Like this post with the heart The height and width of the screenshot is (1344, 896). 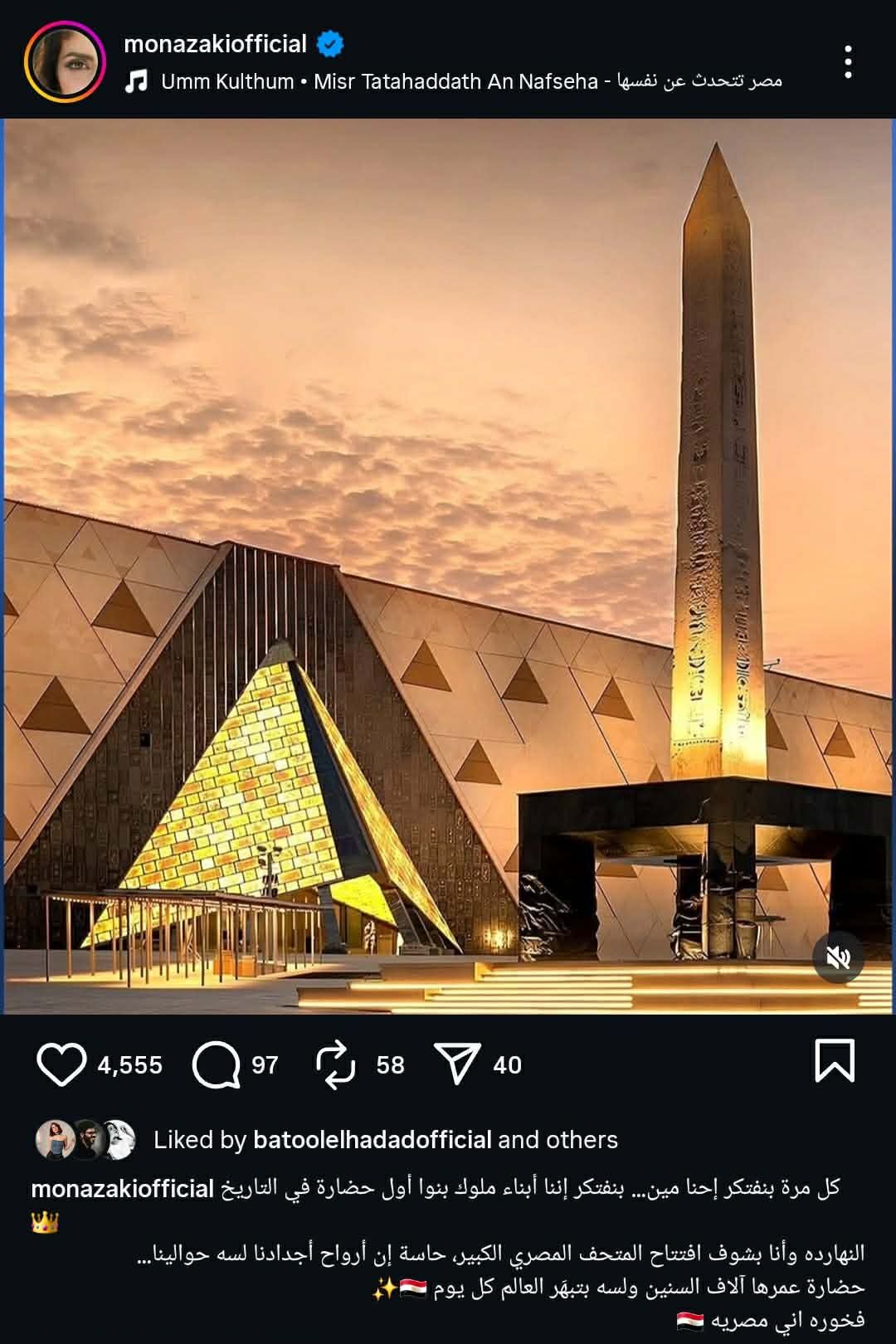point(61,1064)
